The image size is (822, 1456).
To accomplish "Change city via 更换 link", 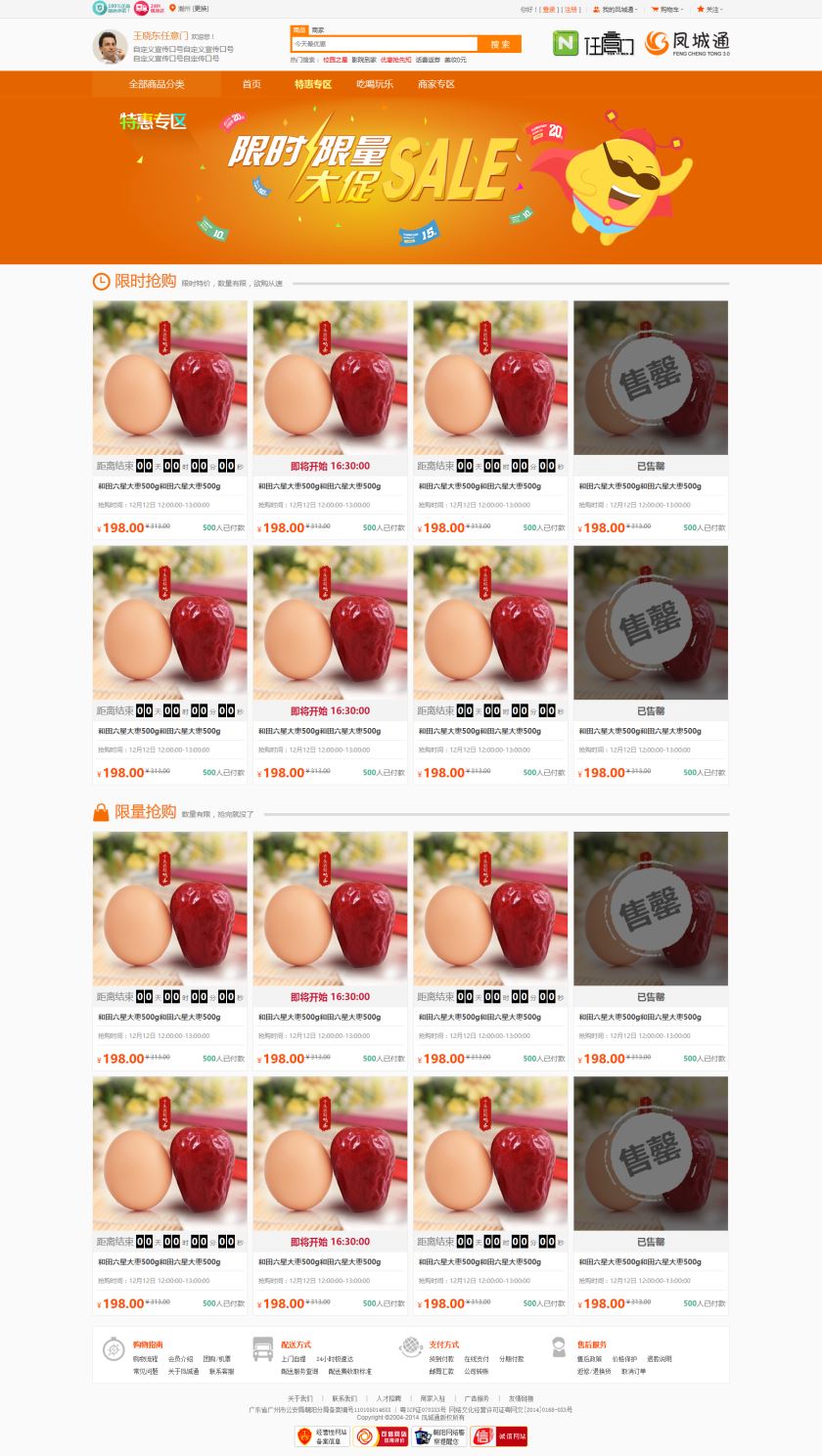I will (201, 9).
